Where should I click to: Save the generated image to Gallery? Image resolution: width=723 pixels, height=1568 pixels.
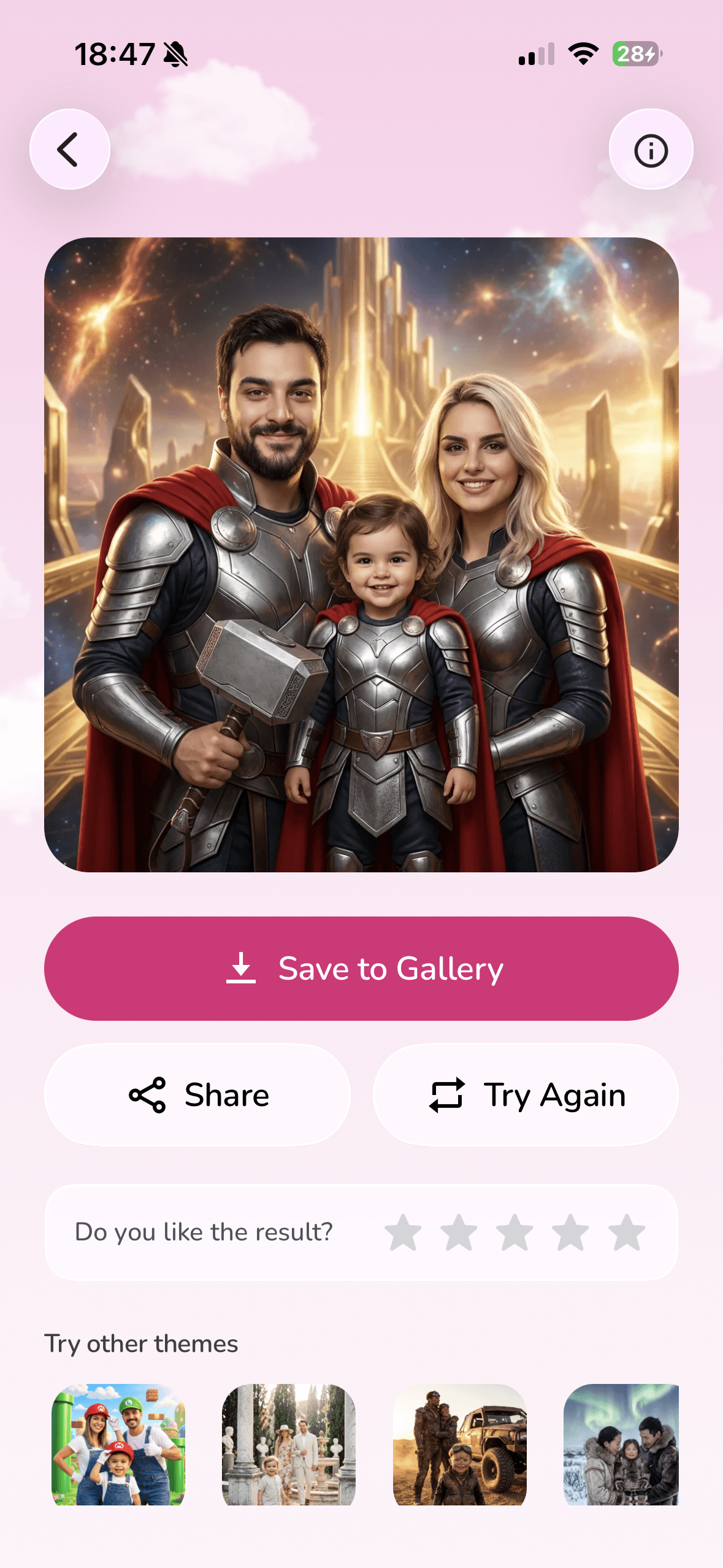pos(361,969)
